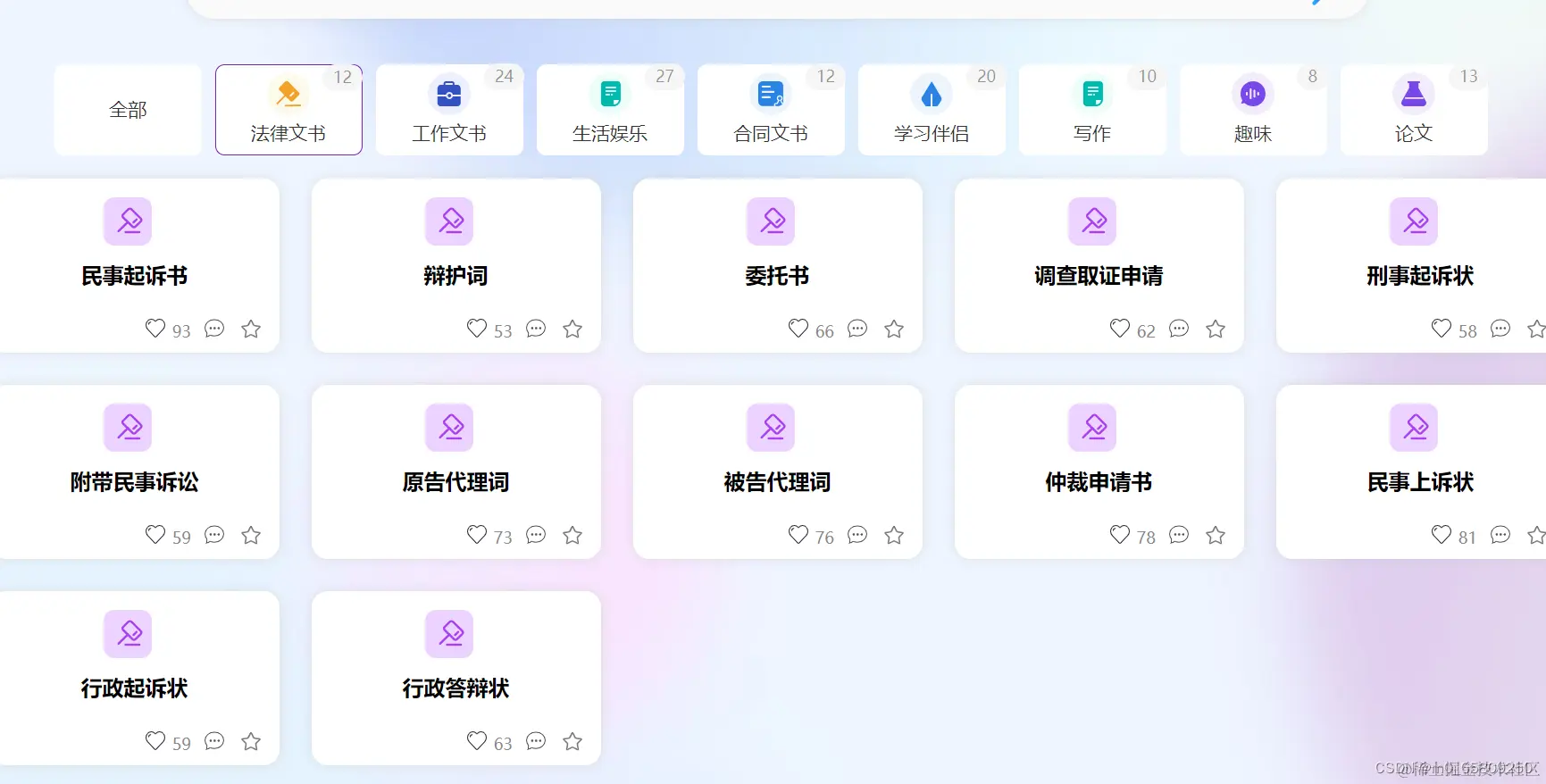
Task: Switch to the 学习伴侣 category
Action: pos(932,110)
